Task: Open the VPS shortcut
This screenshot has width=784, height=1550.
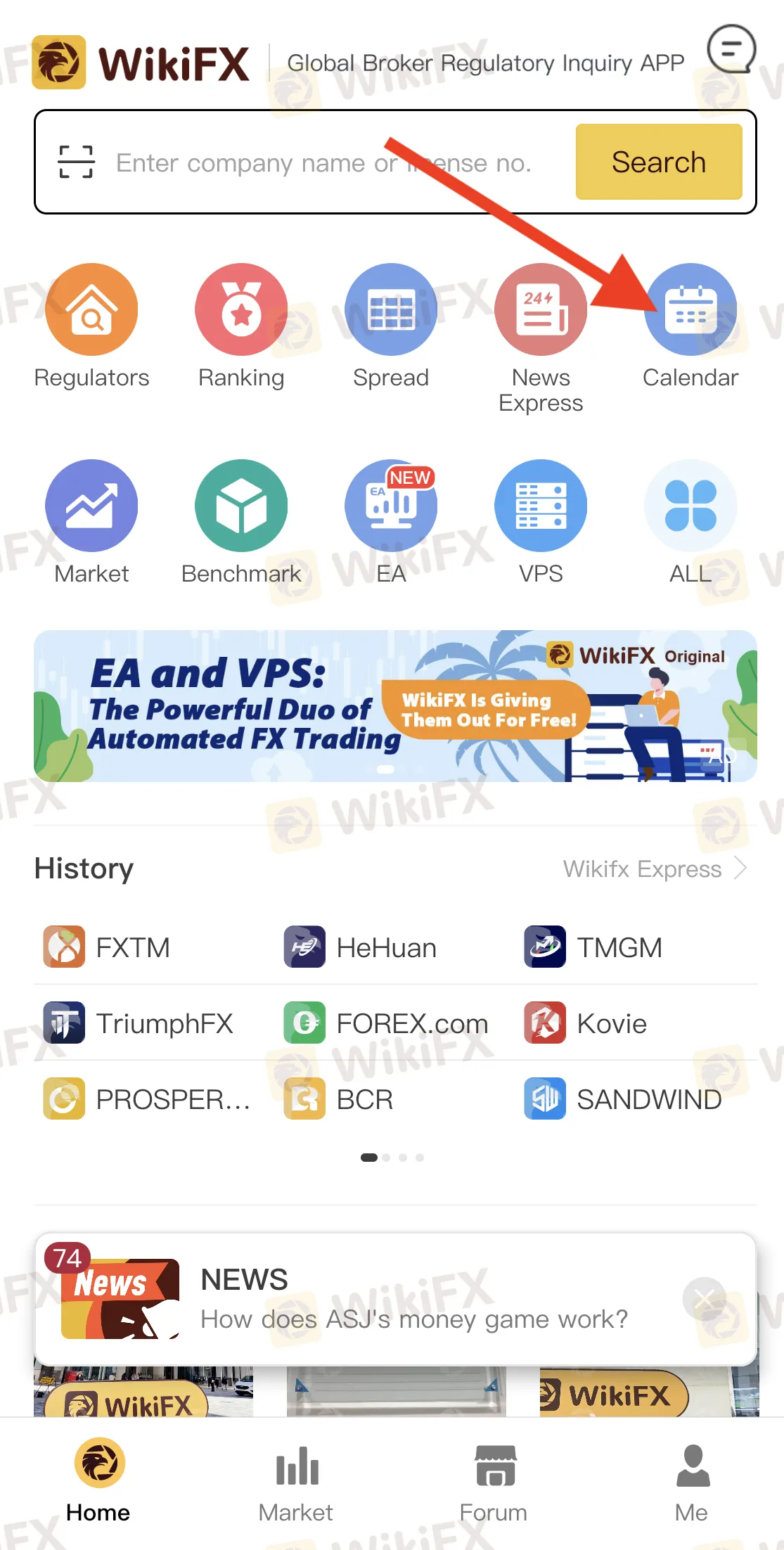Action: pyautogui.click(x=541, y=506)
